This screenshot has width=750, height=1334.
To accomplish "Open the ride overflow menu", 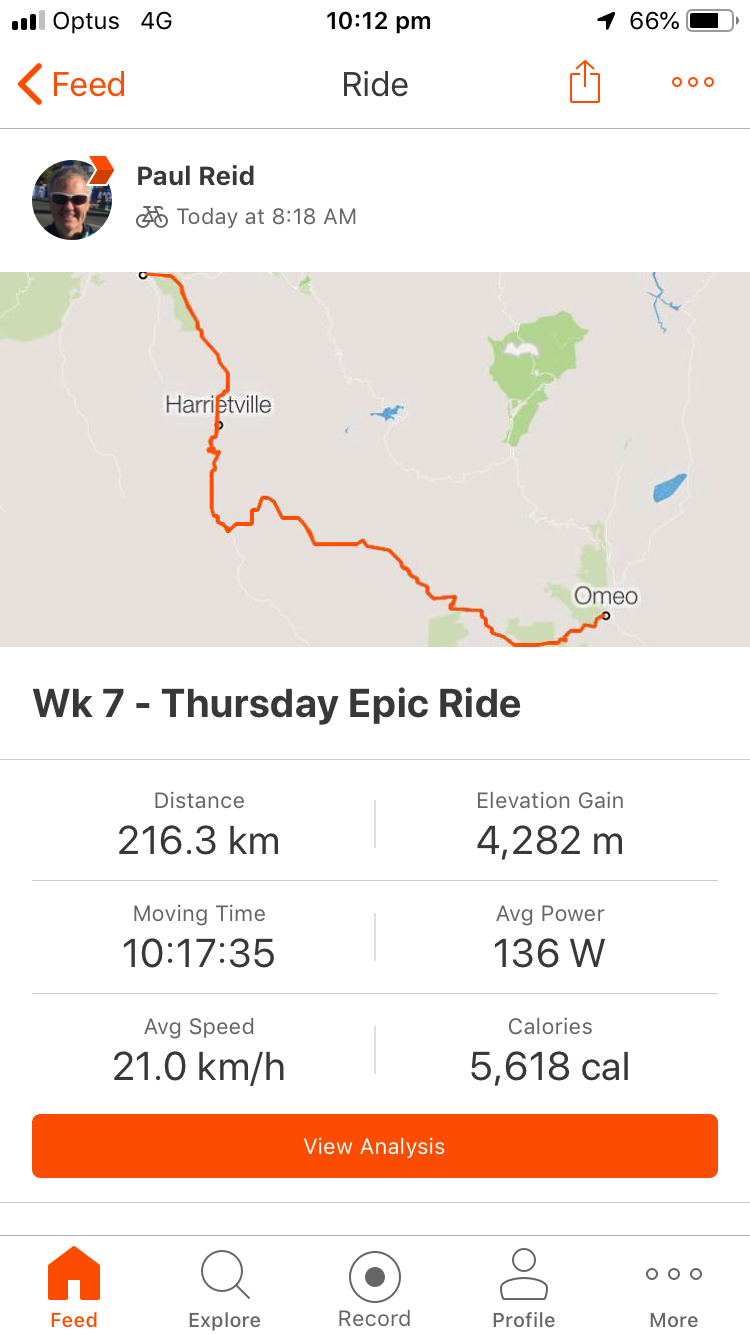I will (x=693, y=83).
